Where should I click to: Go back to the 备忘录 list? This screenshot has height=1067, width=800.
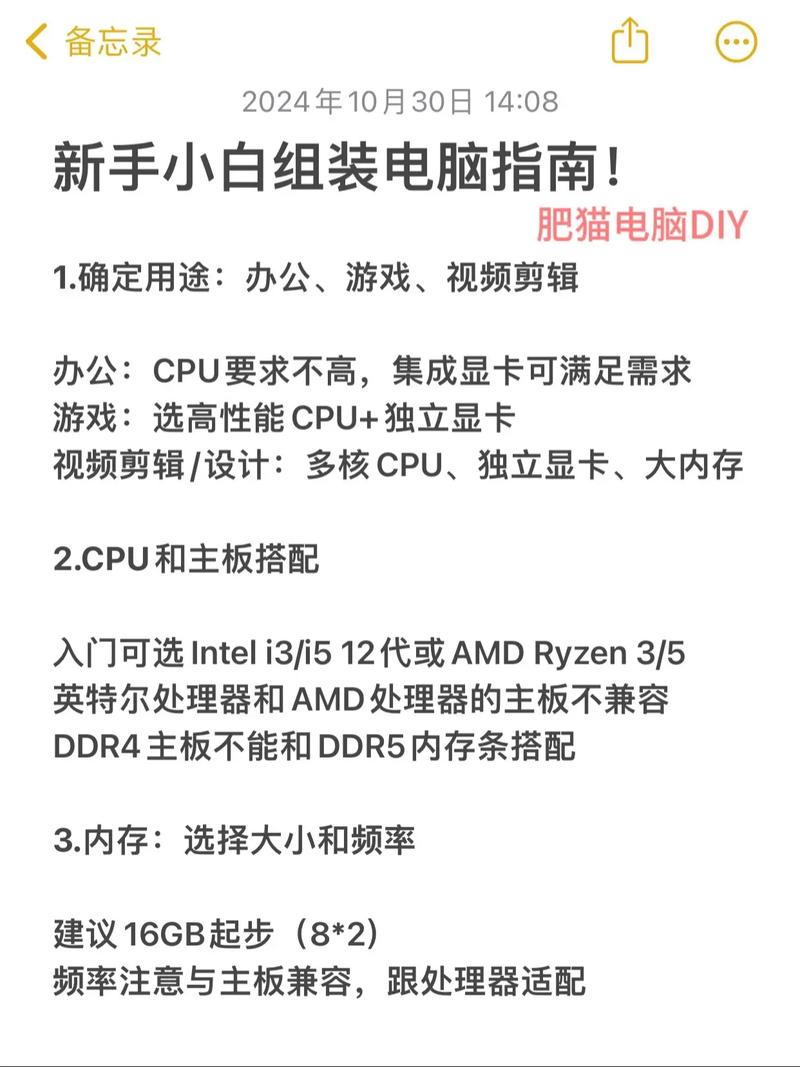pyautogui.click(x=93, y=42)
